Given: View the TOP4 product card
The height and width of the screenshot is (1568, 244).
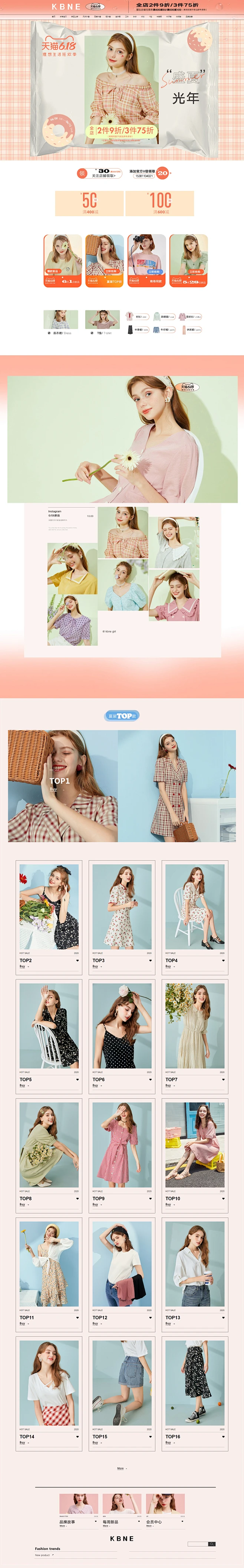Looking at the screenshot, I should click(x=195, y=916).
